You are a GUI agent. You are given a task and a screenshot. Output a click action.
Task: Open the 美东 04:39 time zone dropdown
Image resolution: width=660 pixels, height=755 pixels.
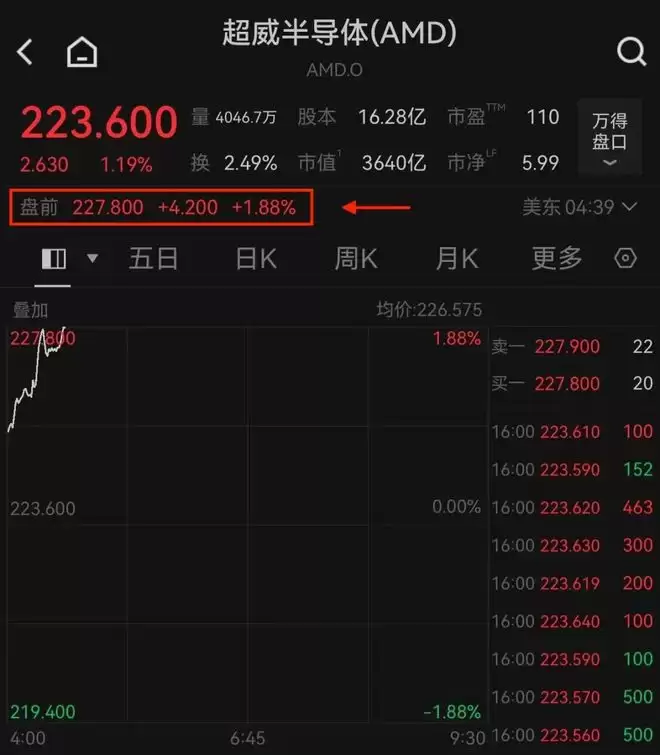point(579,207)
